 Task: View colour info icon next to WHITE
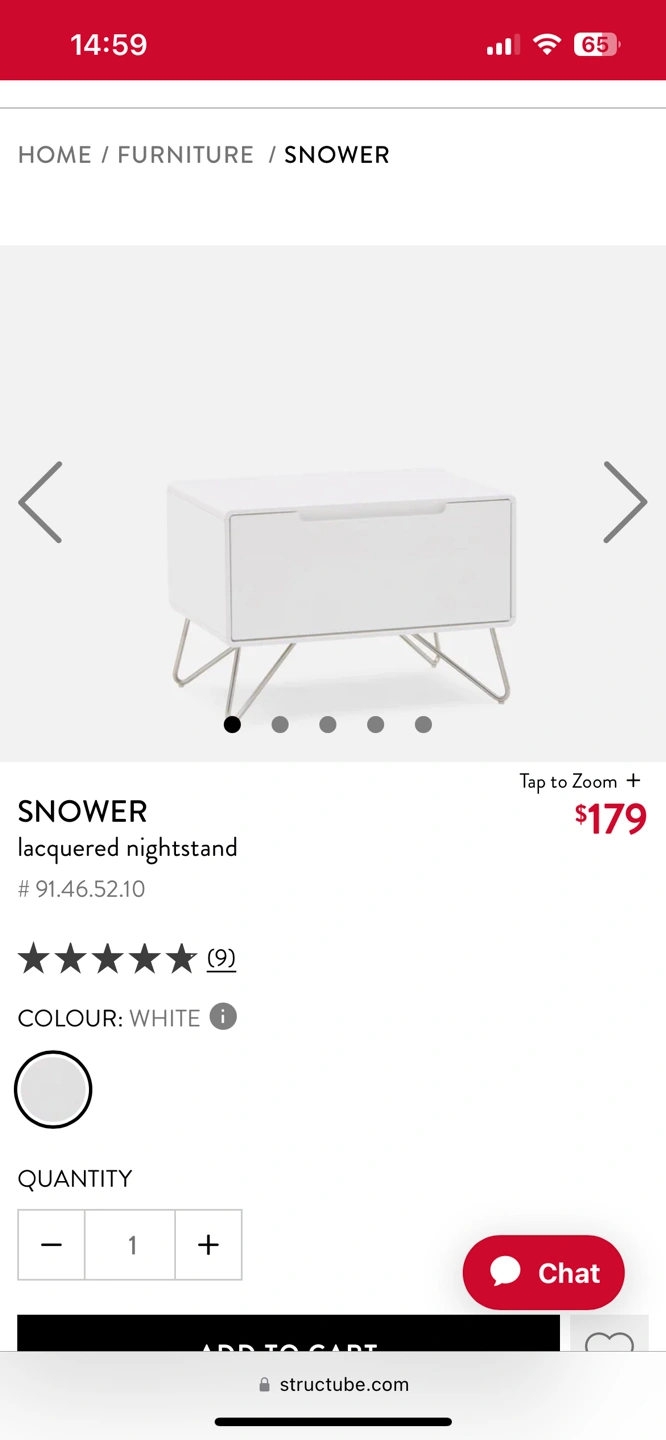coord(223,1017)
